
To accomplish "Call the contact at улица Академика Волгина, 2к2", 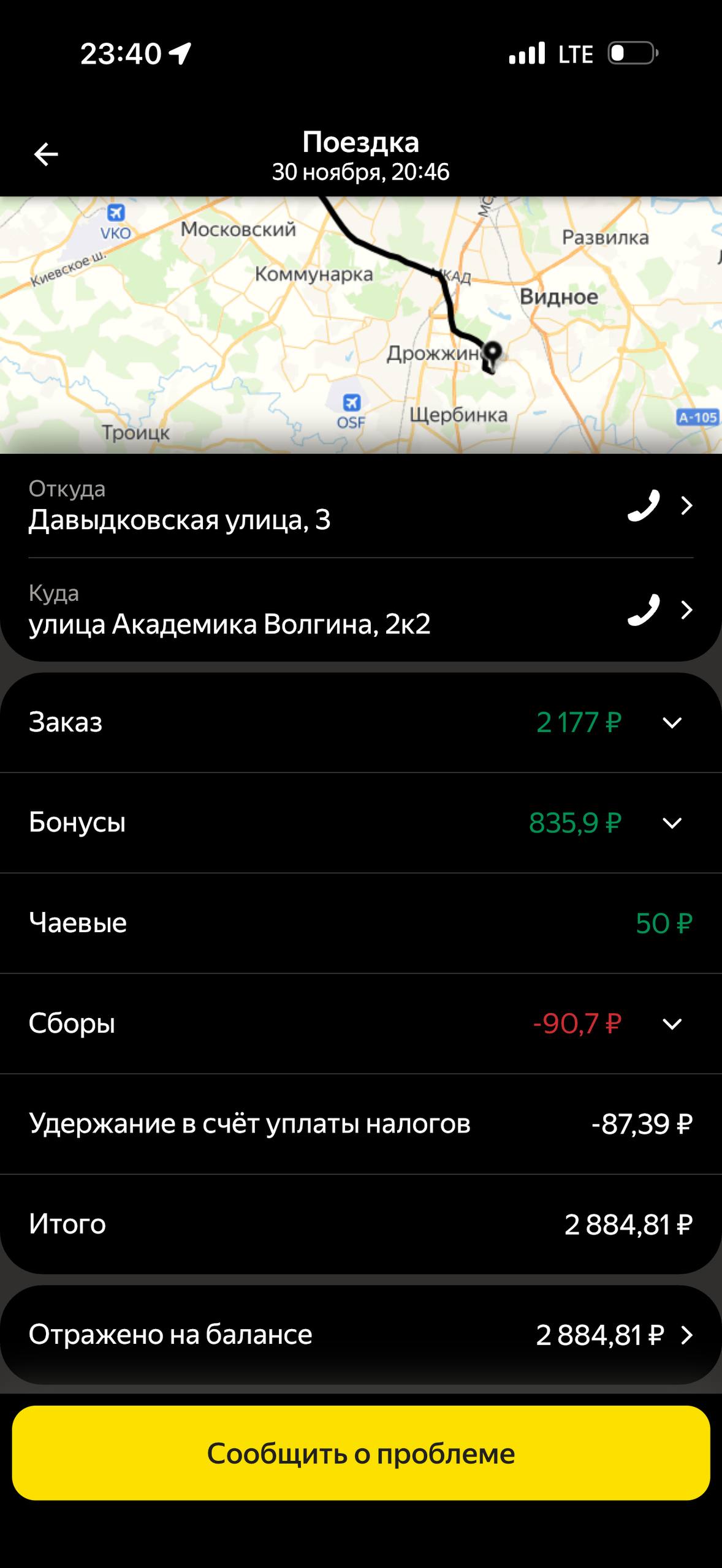I will (643, 610).
